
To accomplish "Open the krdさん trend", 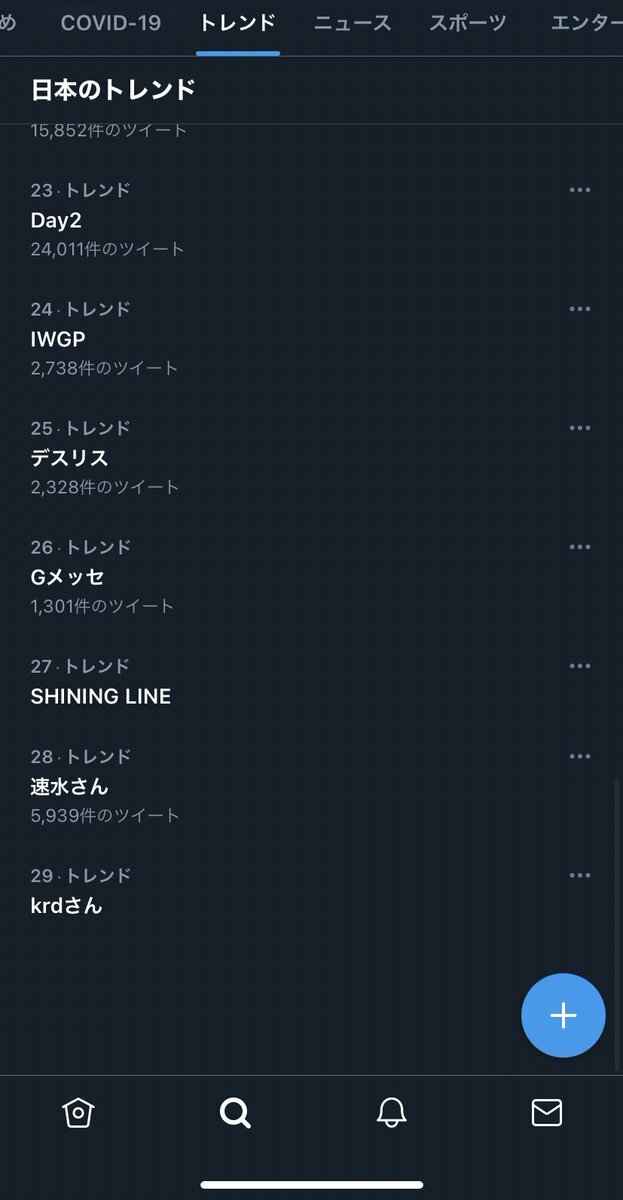I will click(66, 906).
